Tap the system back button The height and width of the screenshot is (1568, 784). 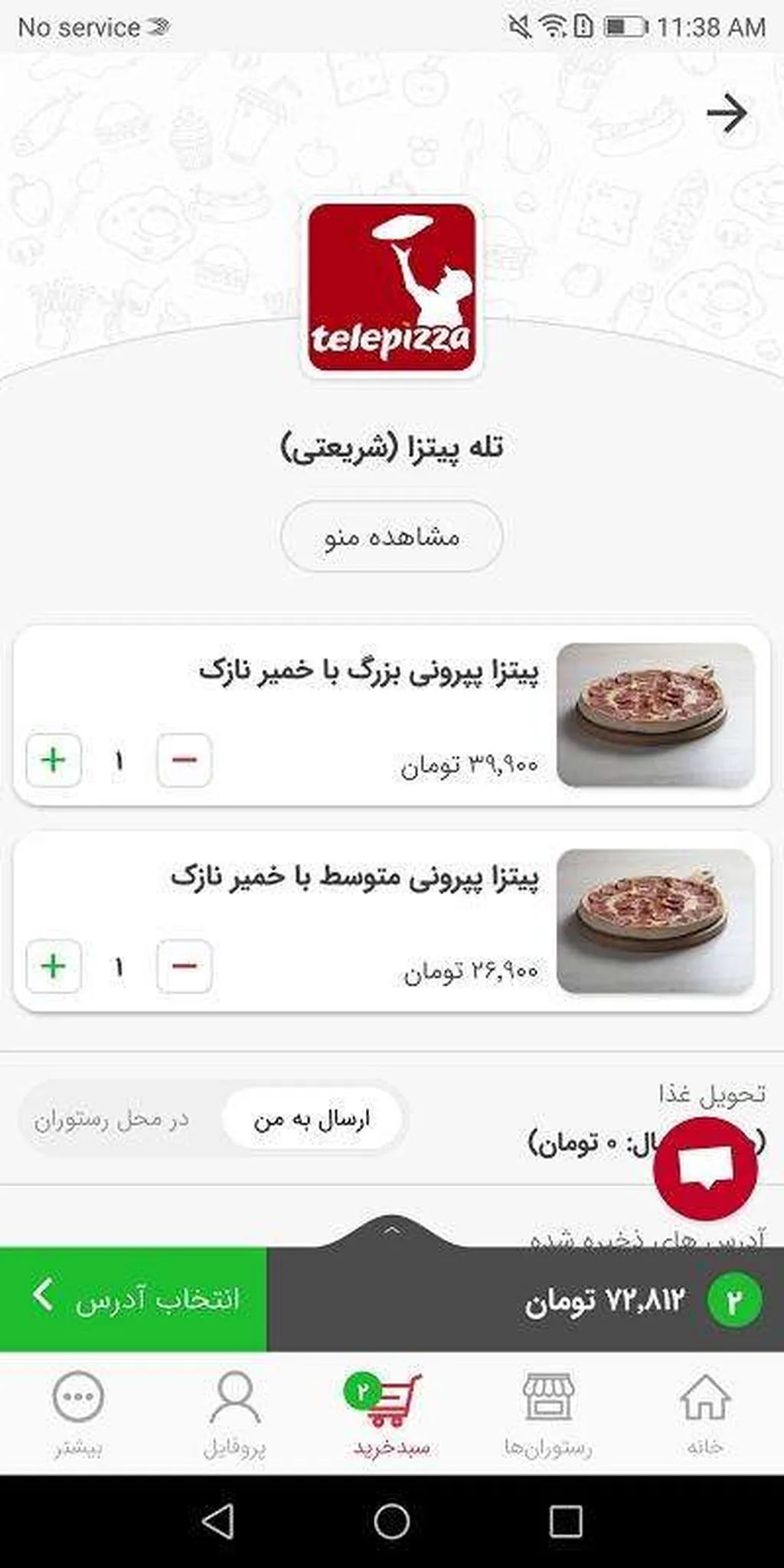[218, 1522]
